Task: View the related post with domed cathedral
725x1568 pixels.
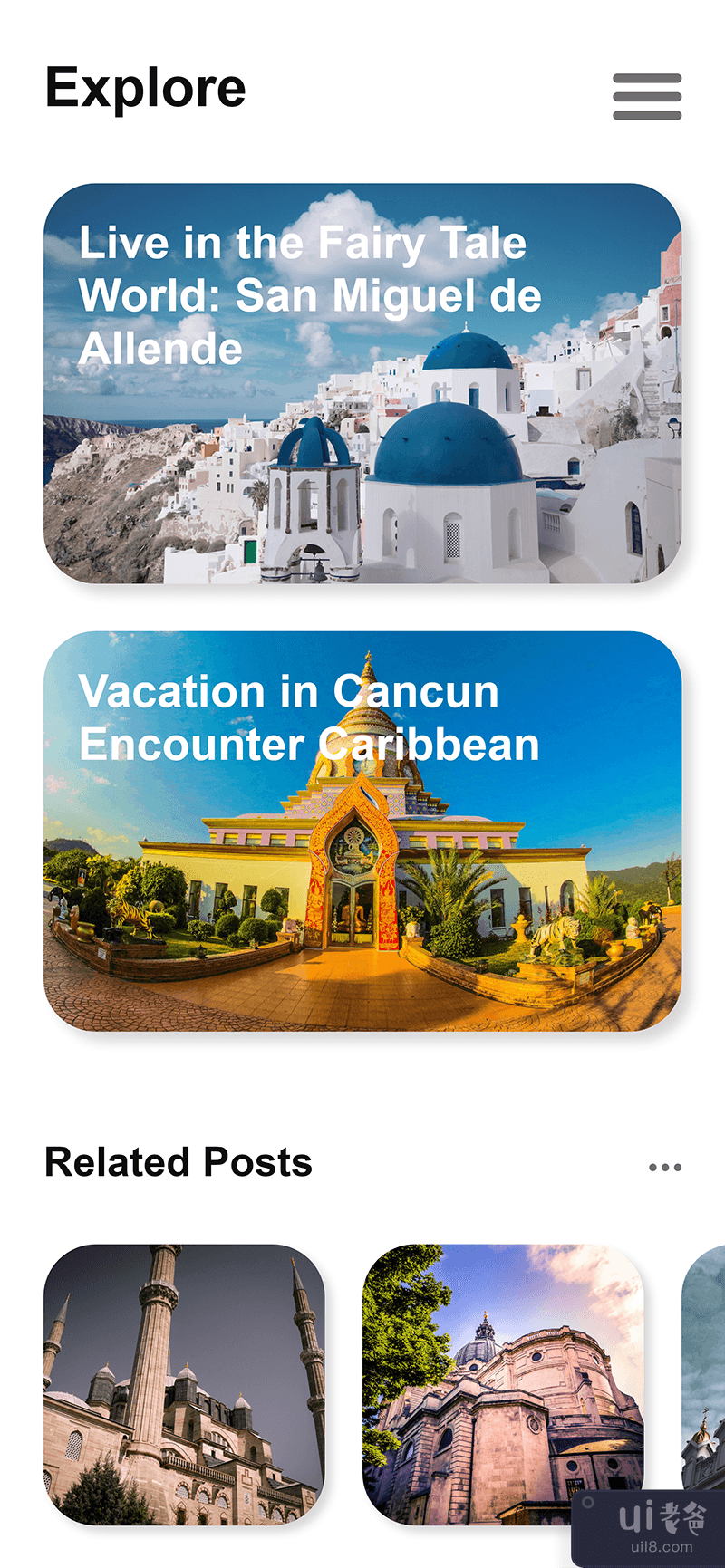Action: coord(503,1383)
